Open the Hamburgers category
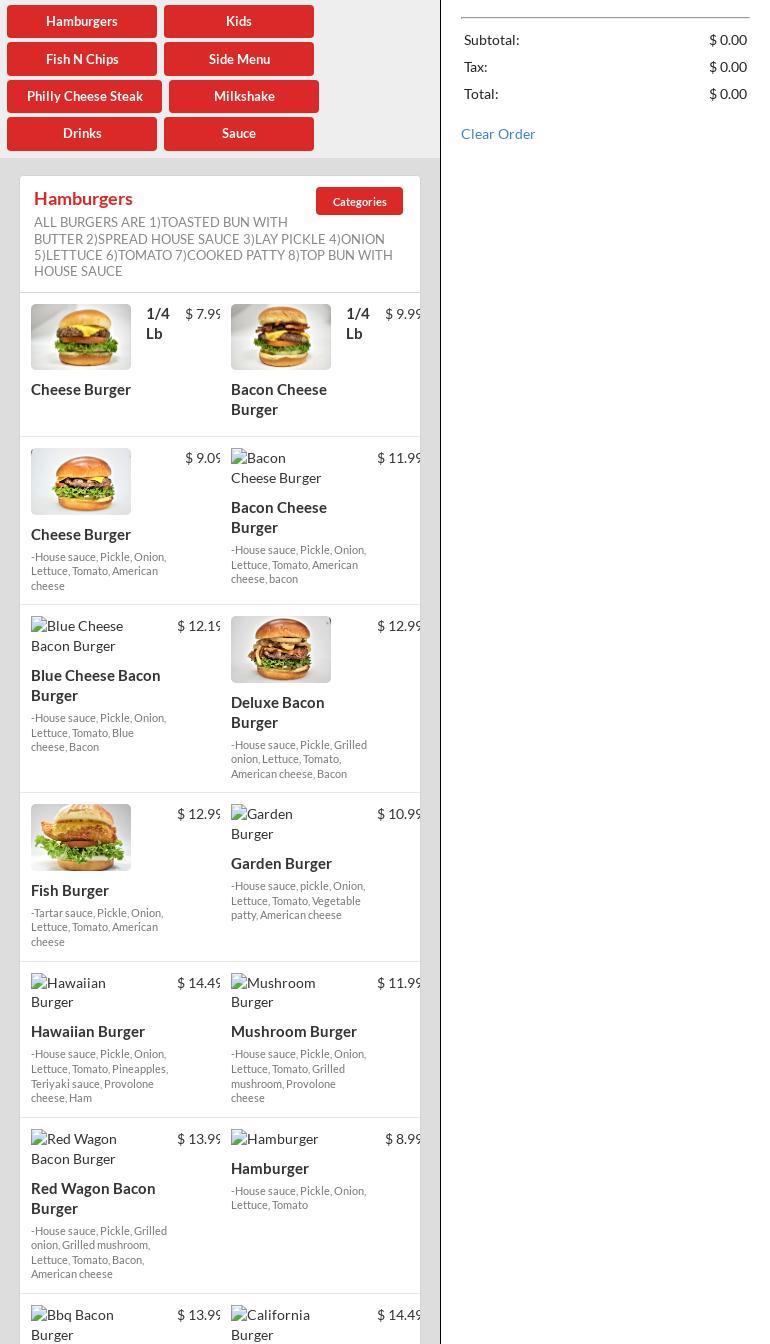 (x=82, y=21)
